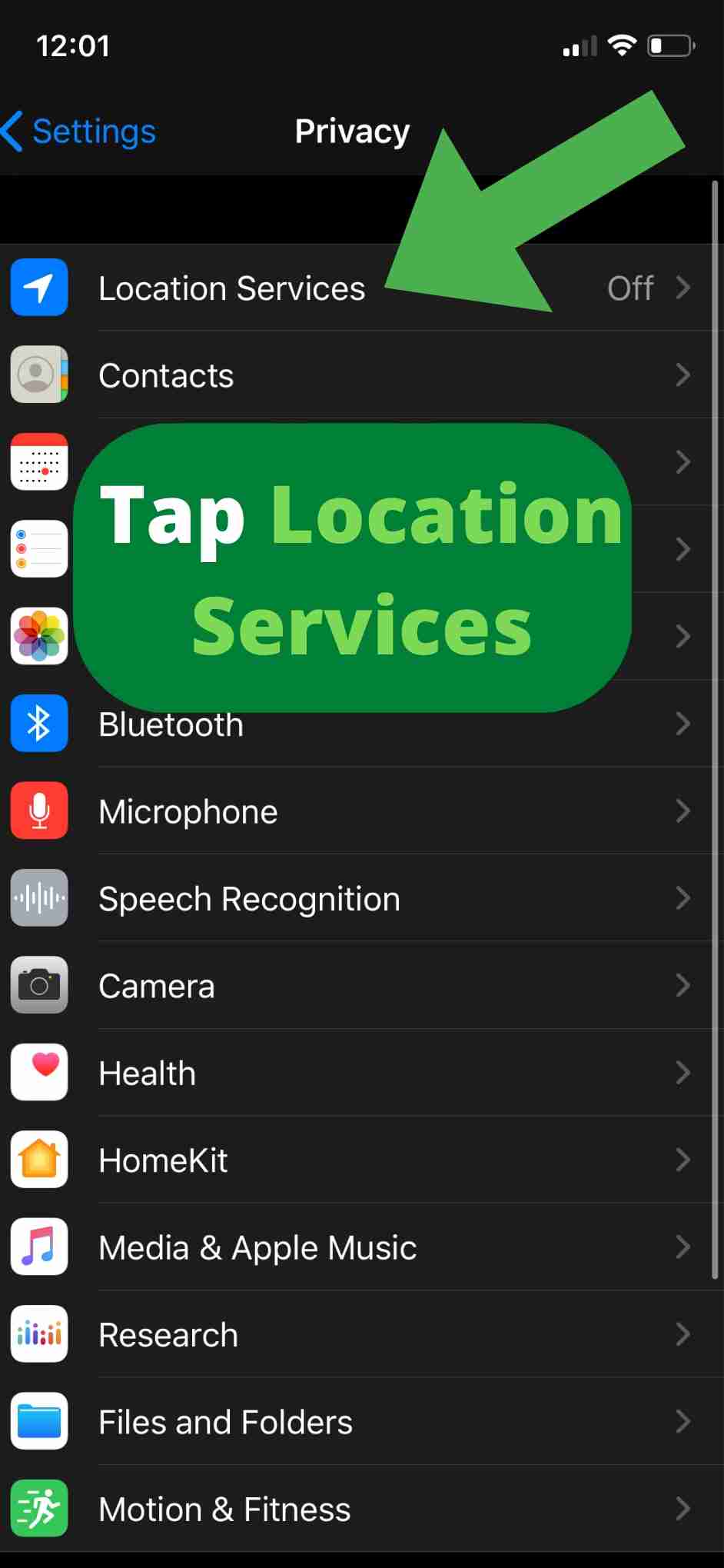Go back to Settings
This screenshot has height=1568, width=724.
(x=81, y=131)
